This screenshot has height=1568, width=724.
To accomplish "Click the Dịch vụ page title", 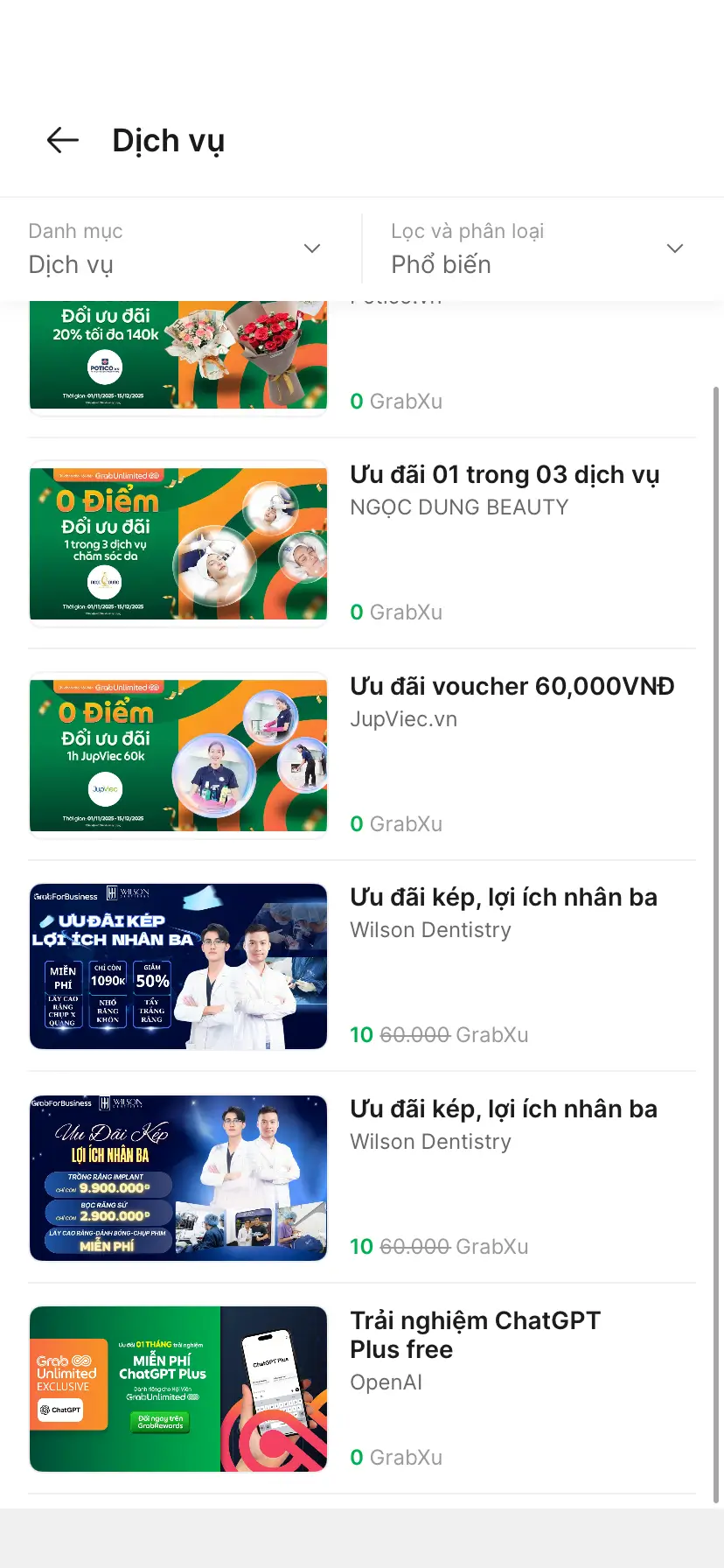I will 169,140.
